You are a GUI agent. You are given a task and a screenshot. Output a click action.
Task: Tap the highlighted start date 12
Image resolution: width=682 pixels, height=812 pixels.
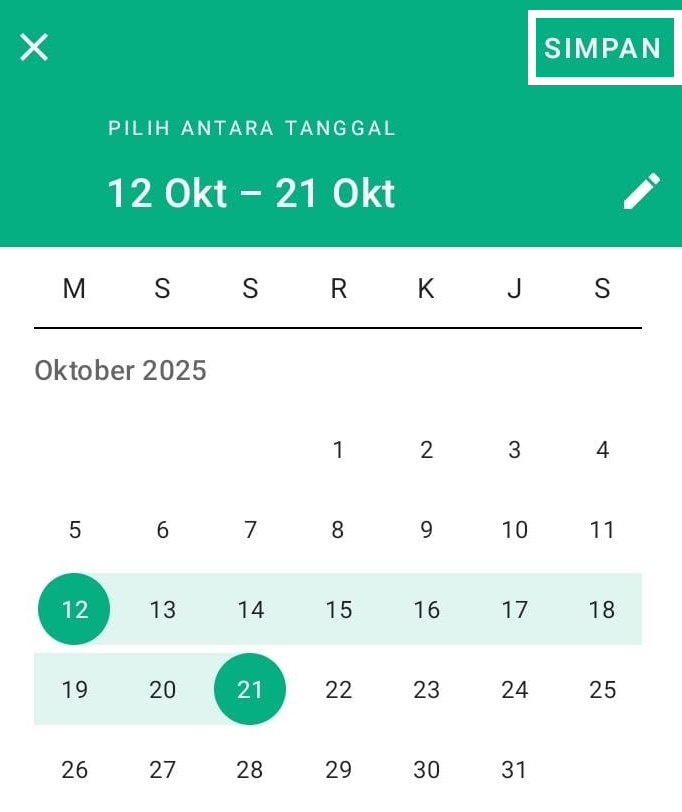point(74,609)
